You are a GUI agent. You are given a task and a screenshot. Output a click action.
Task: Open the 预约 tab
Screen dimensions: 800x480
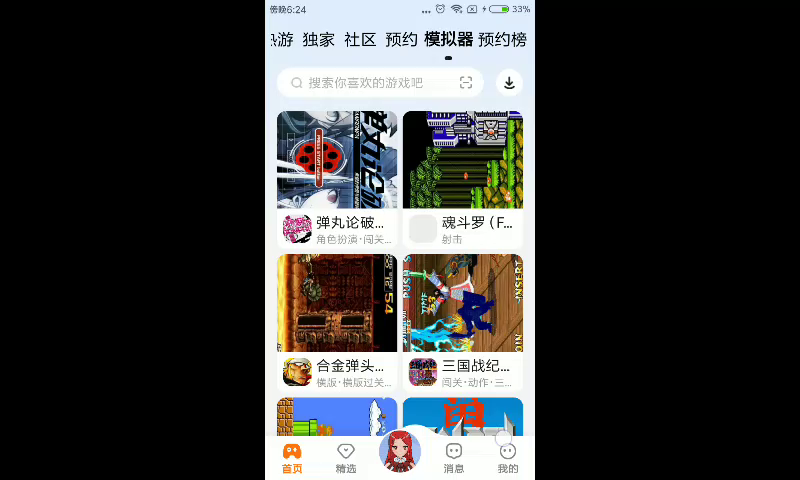(x=401, y=40)
